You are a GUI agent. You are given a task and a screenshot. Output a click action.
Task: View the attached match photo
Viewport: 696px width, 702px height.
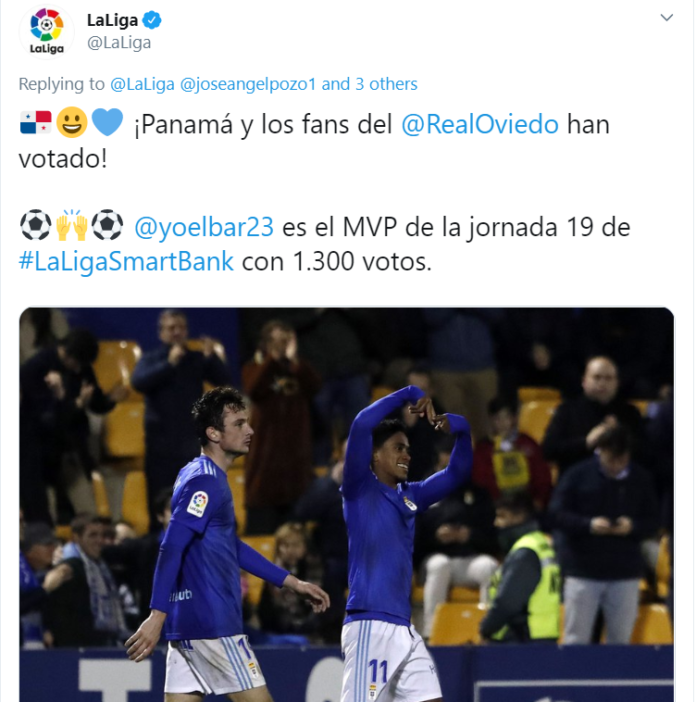pyautogui.click(x=346, y=505)
